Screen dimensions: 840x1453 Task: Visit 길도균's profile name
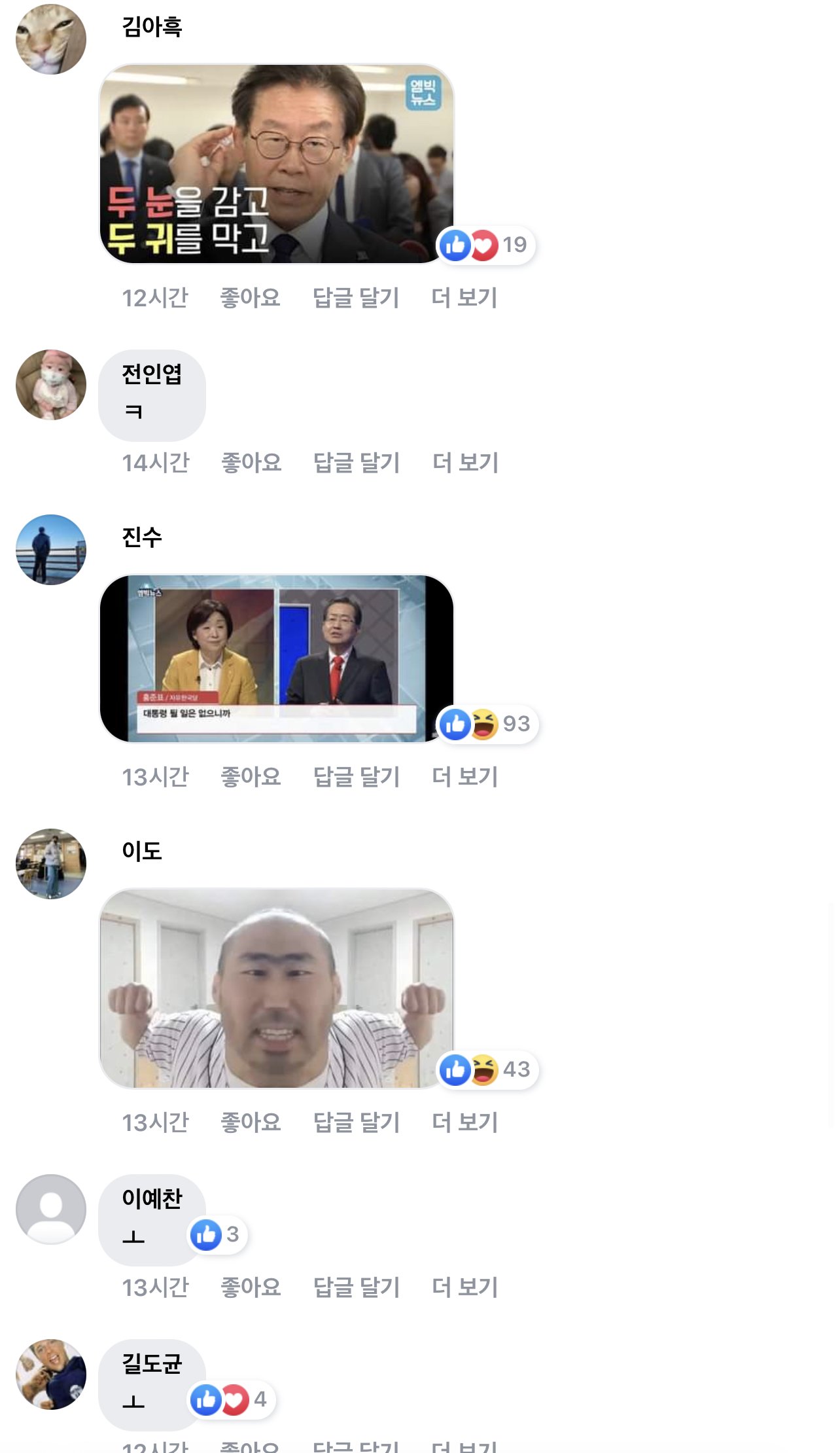tap(152, 1364)
